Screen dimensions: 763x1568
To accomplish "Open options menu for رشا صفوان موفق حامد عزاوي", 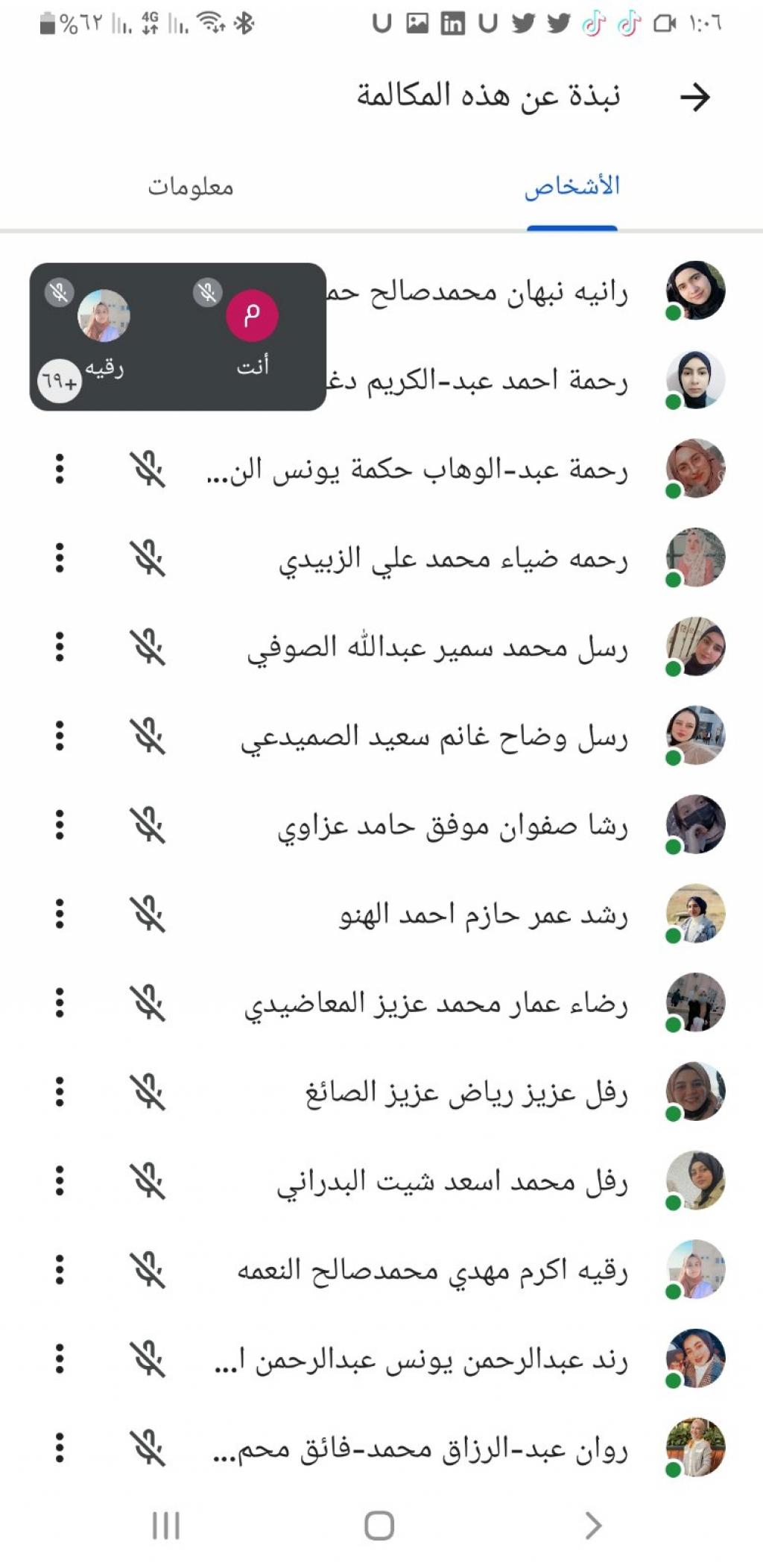I will [x=60, y=825].
